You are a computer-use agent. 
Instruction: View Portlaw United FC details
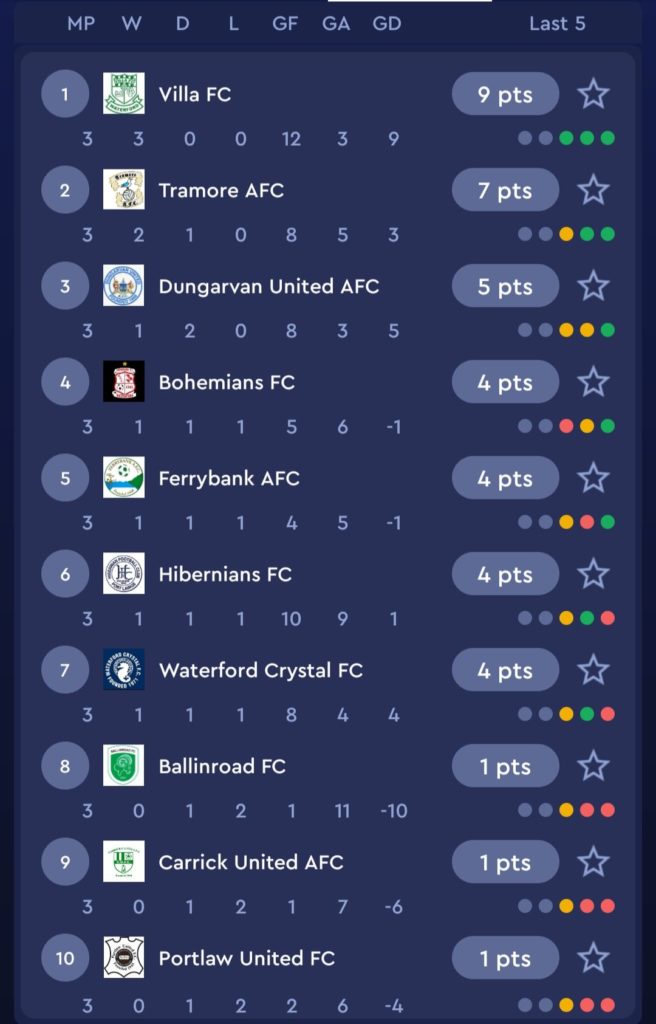[247, 958]
